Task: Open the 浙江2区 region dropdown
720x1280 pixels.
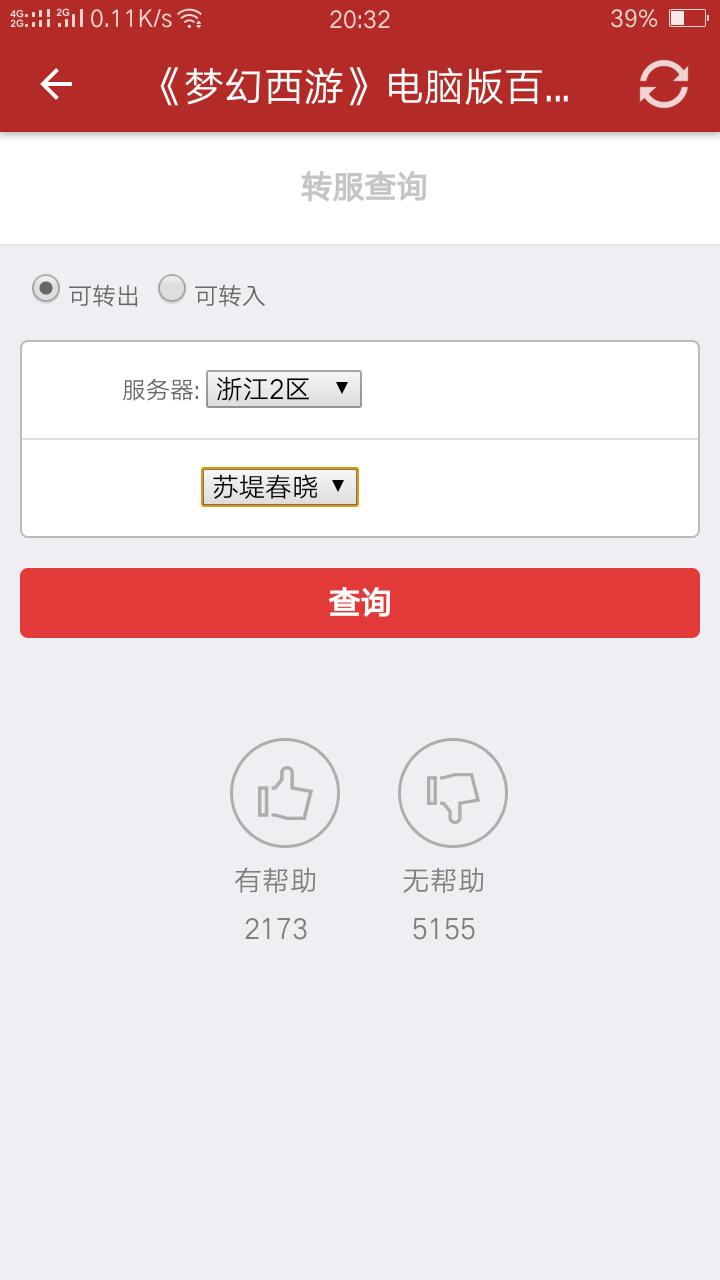Action: pos(283,389)
